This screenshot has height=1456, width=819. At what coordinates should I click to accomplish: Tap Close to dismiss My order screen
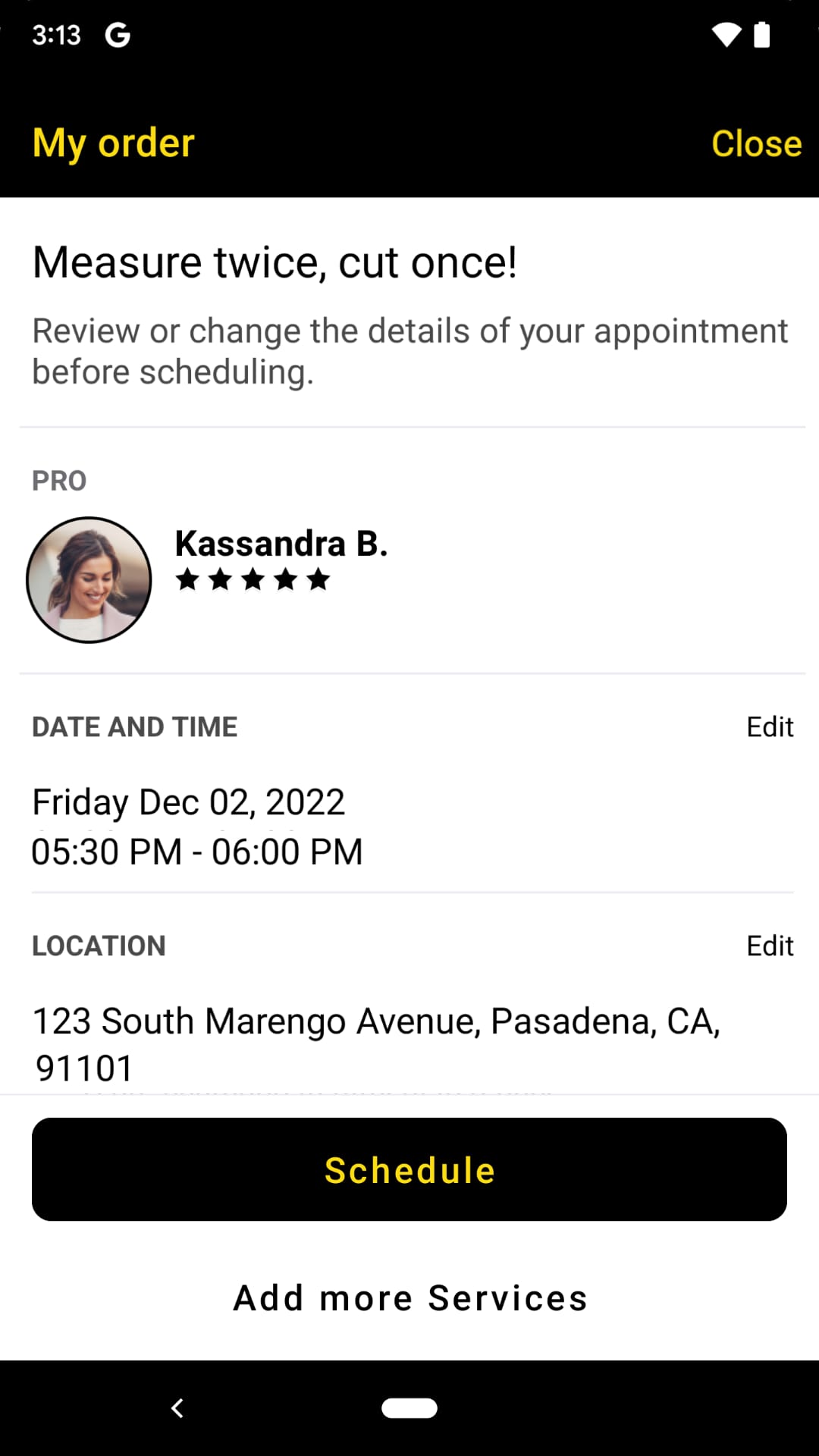pos(756,143)
